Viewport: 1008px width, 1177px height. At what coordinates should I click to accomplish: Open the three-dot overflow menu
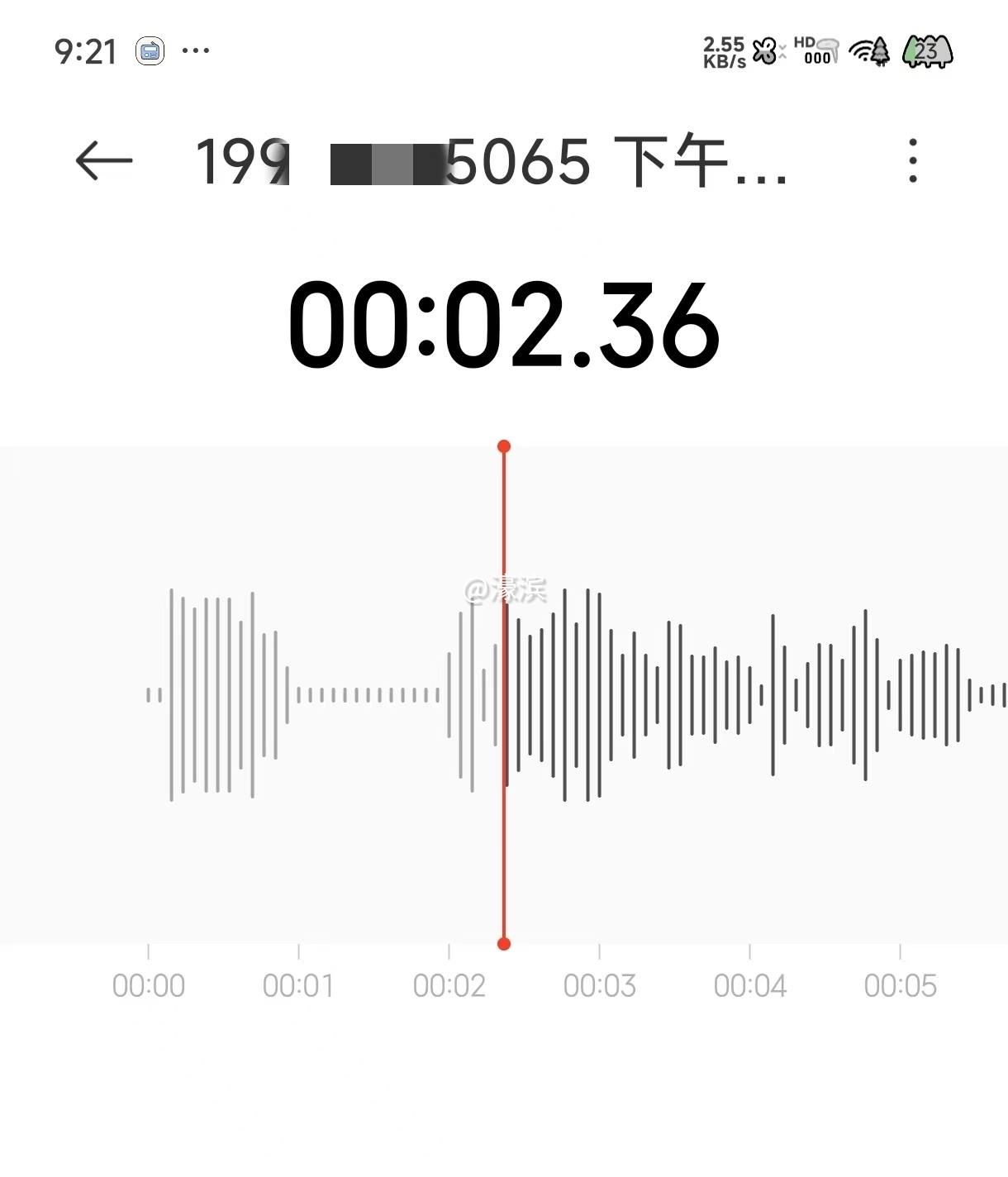[x=912, y=160]
